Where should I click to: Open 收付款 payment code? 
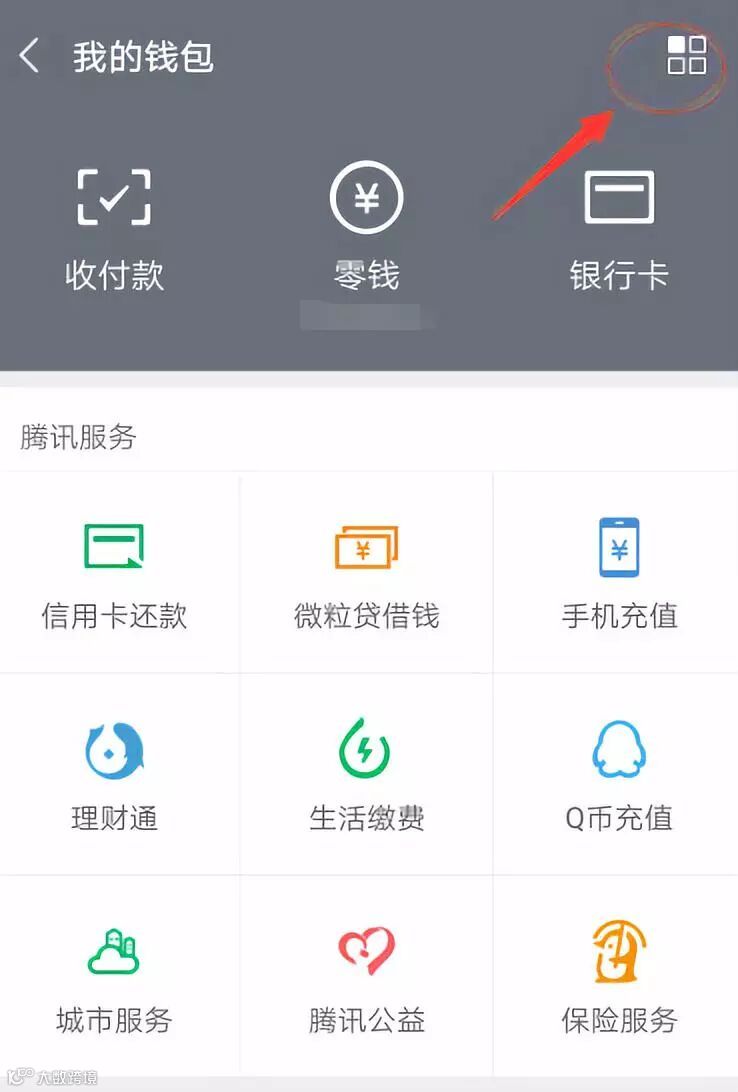(x=114, y=228)
